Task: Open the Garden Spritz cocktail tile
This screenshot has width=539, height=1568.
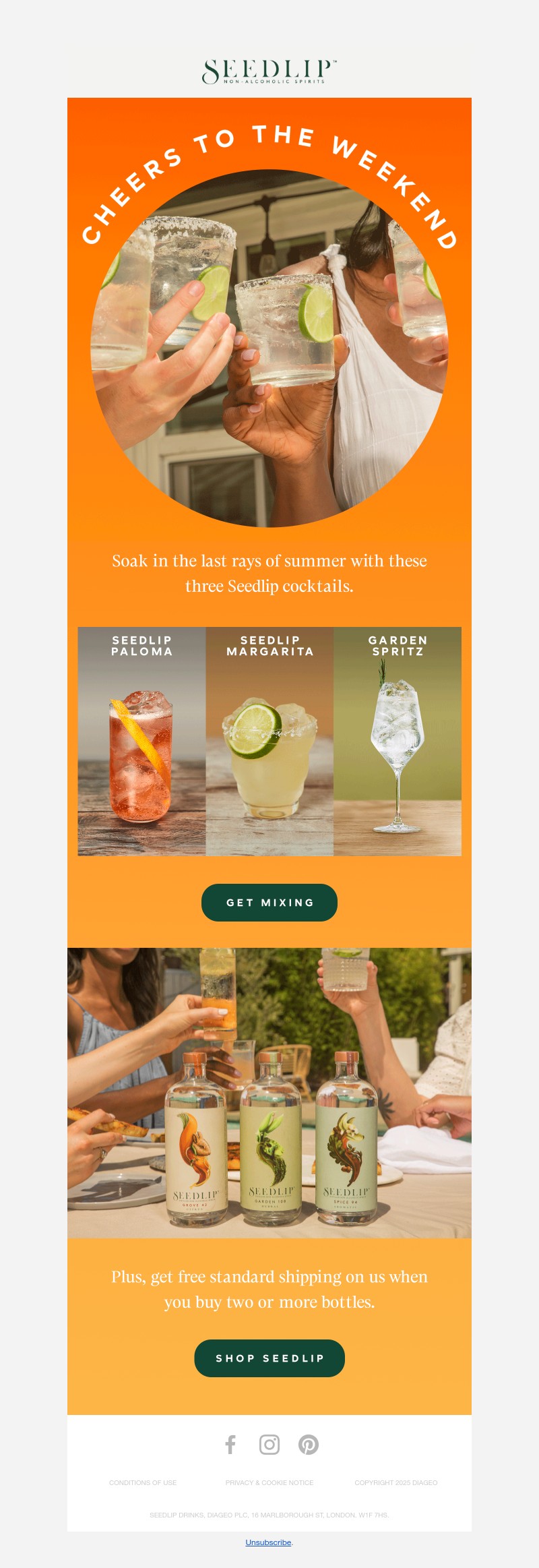Action: 398,742
